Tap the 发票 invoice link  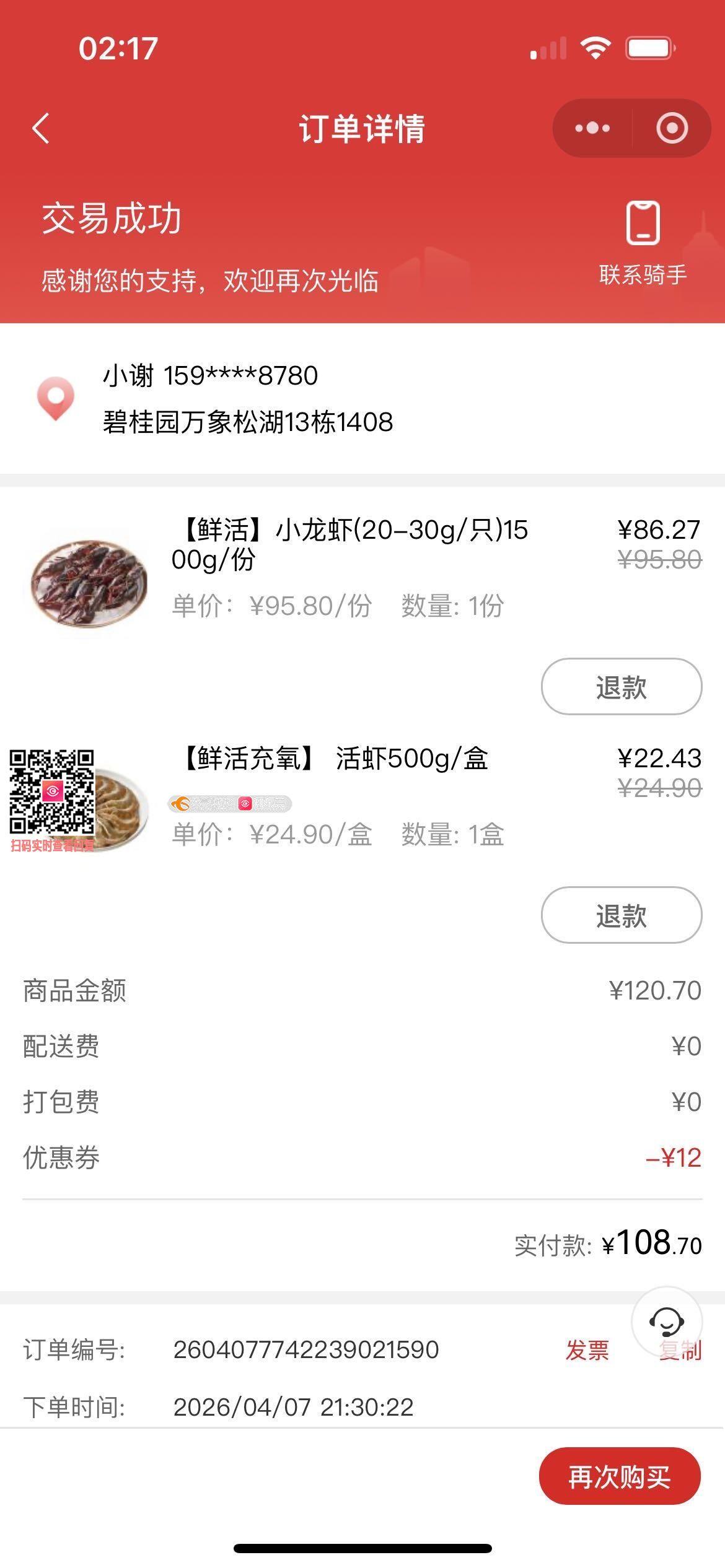(587, 1350)
